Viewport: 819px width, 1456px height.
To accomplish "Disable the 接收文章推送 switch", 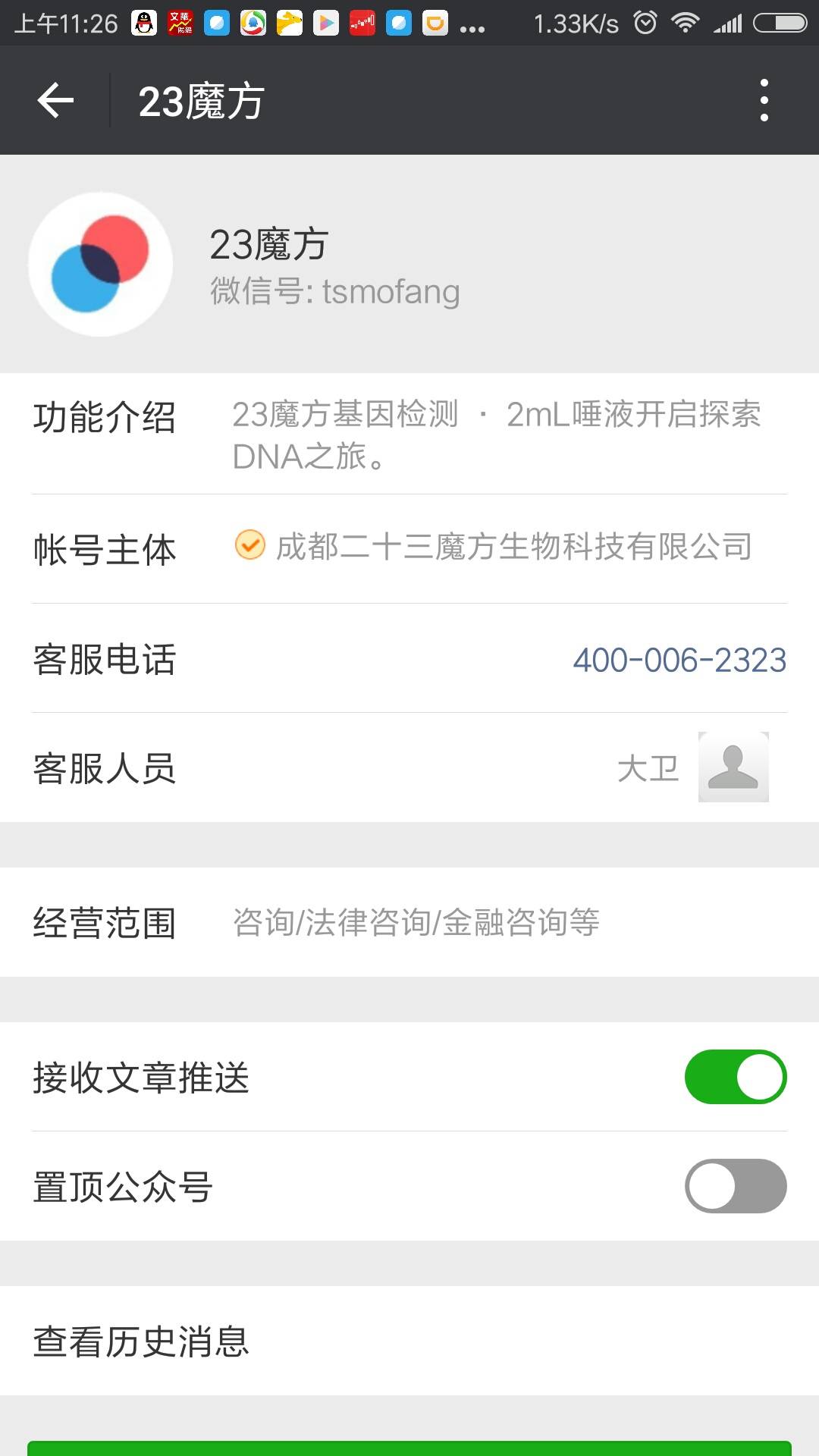I will click(x=735, y=1077).
